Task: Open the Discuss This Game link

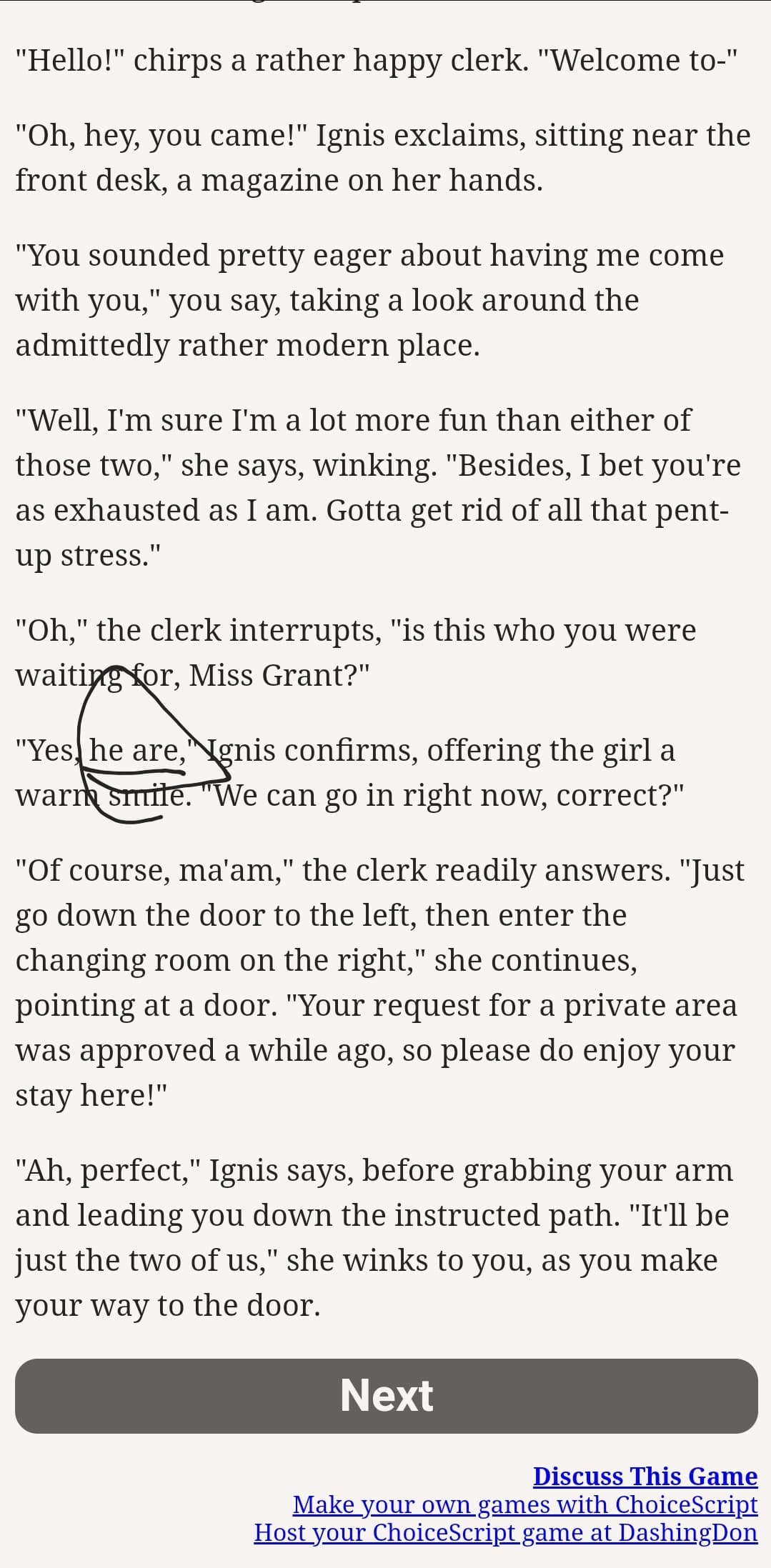Action: pos(645,1477)
